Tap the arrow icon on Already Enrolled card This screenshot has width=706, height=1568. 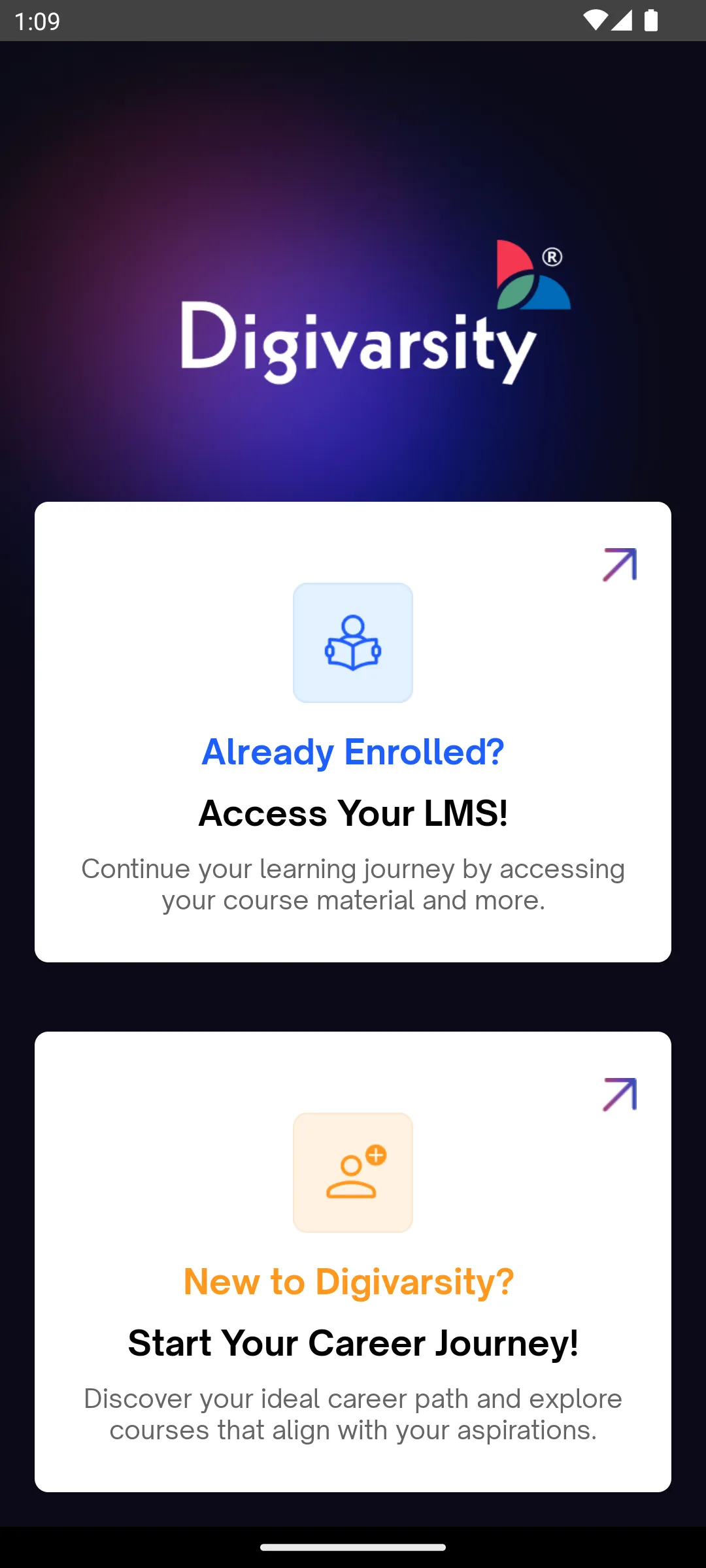click(619, 565)
